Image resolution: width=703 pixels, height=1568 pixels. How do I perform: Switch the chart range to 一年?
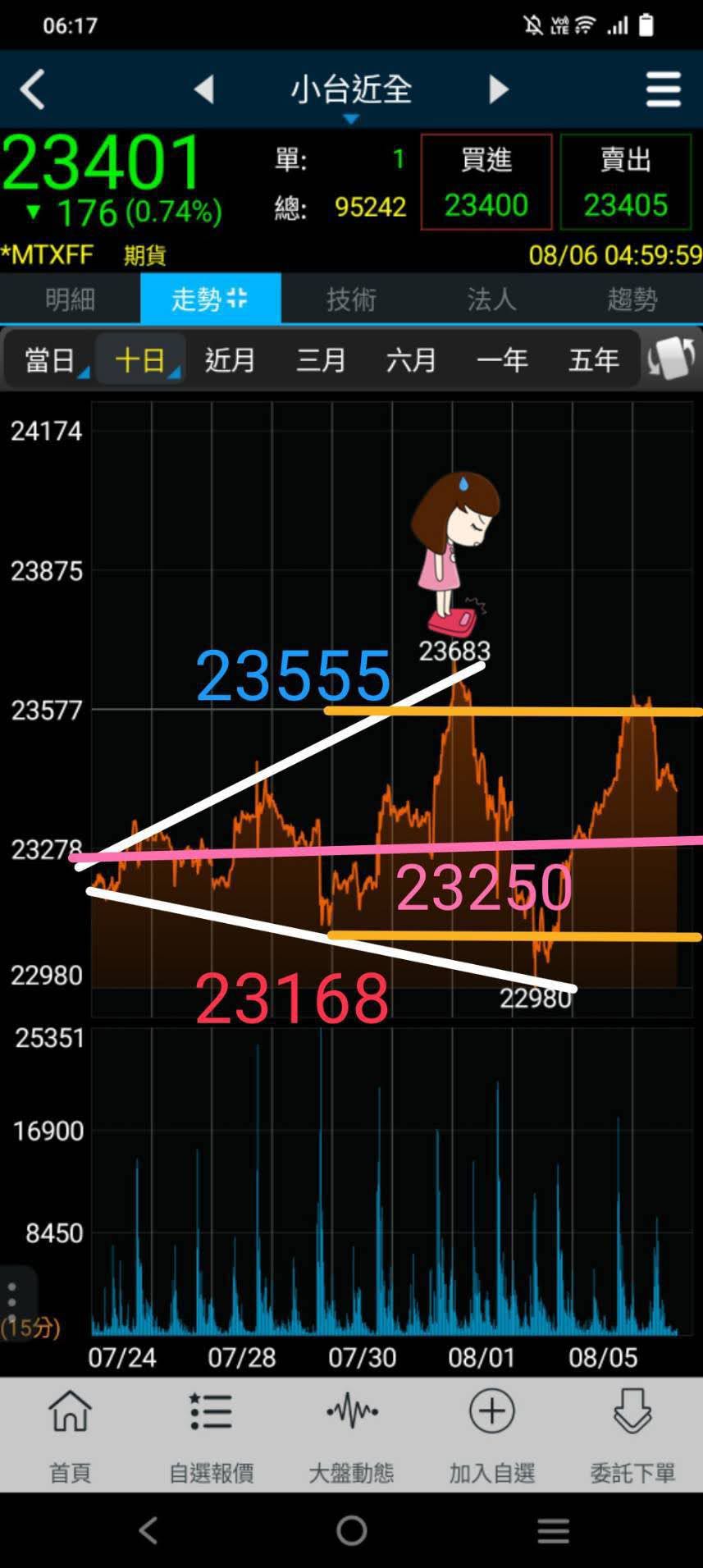coord(502,360)
